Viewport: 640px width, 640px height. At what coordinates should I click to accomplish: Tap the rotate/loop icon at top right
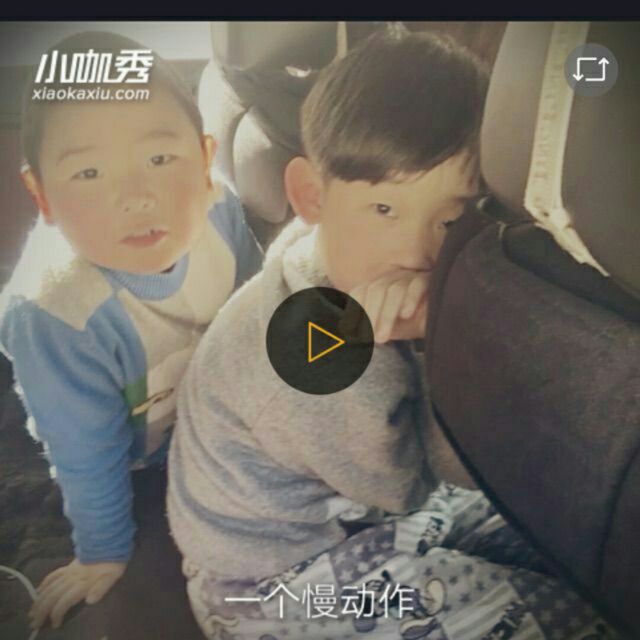[x=590, y=70]
